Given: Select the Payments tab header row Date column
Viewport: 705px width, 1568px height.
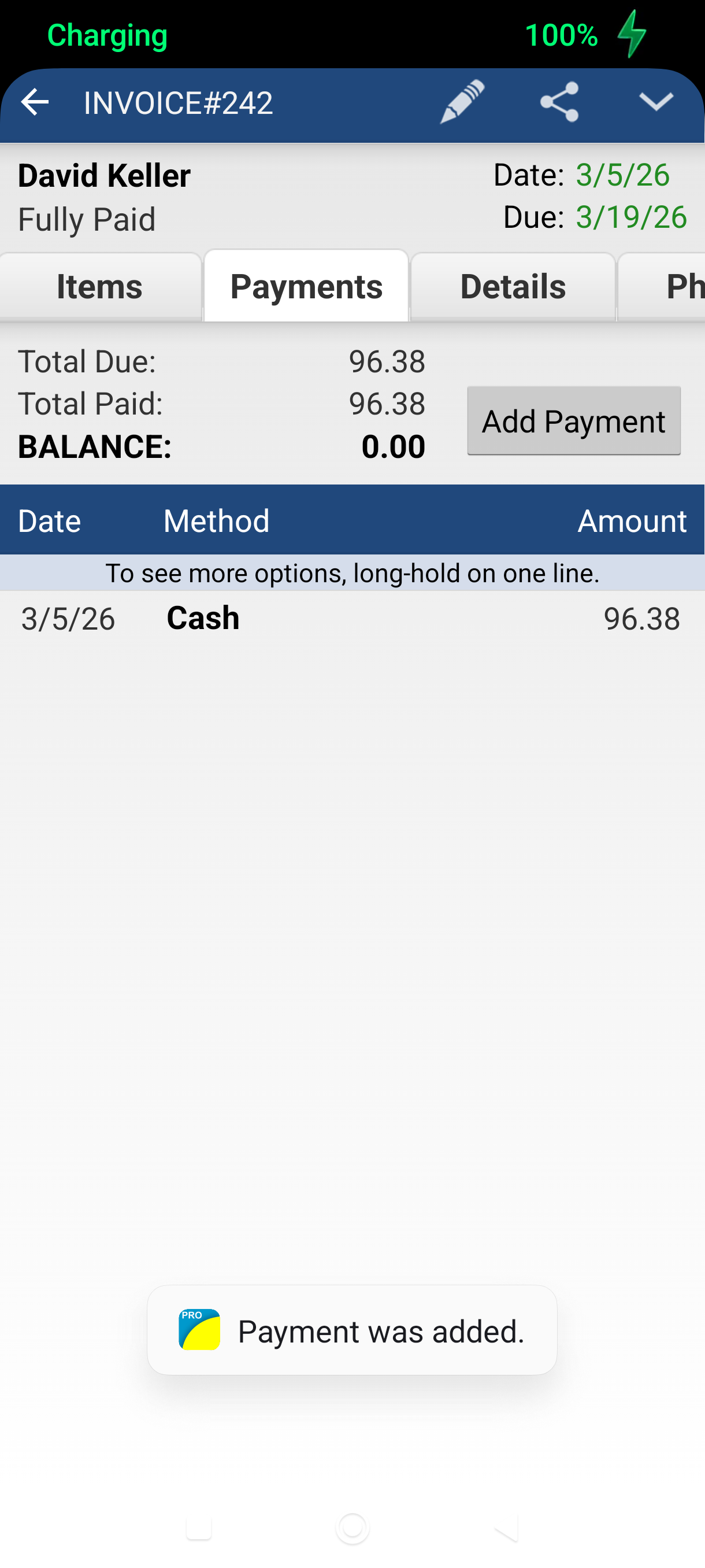Looking at the screenshot, I should coord(49,520).
